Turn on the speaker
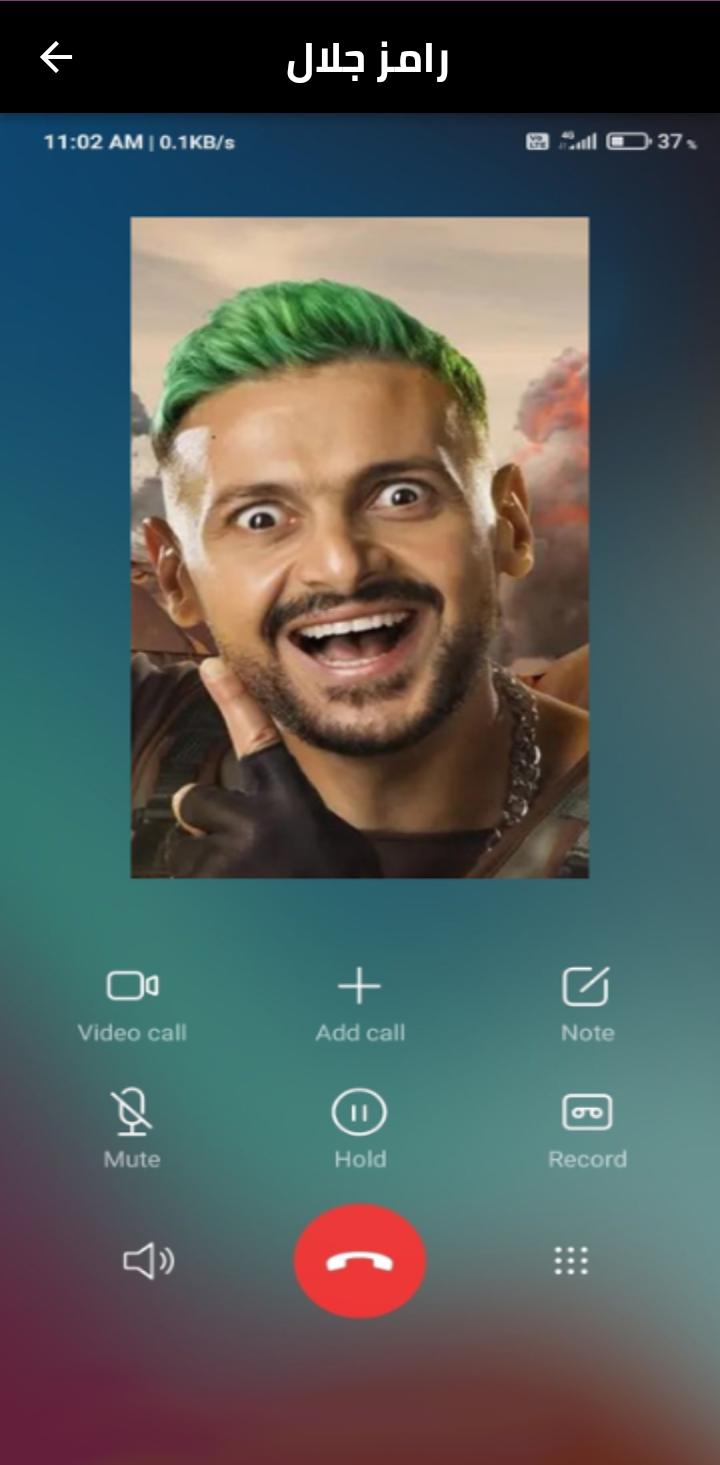 click(x=148, y=1261)
